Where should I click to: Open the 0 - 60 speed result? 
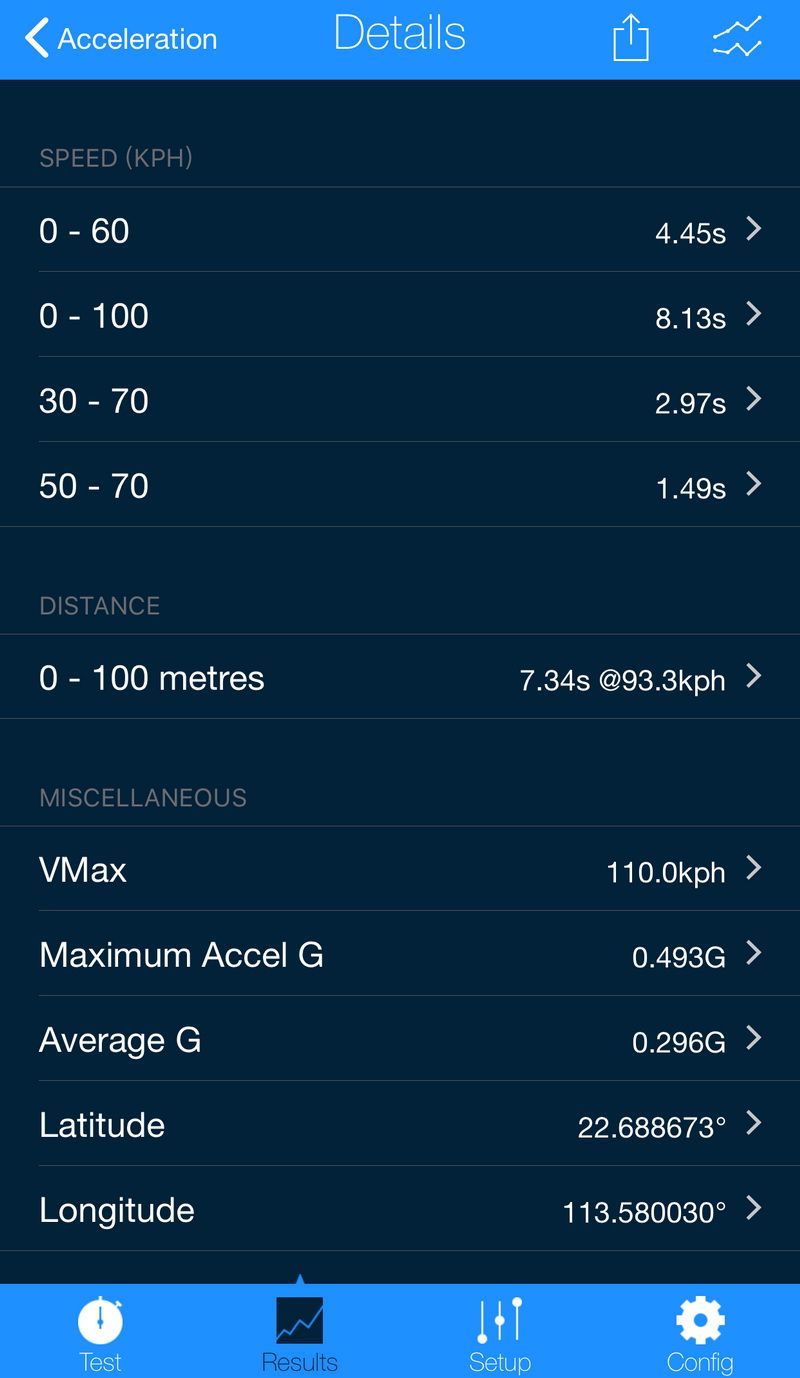pos(400,230)
